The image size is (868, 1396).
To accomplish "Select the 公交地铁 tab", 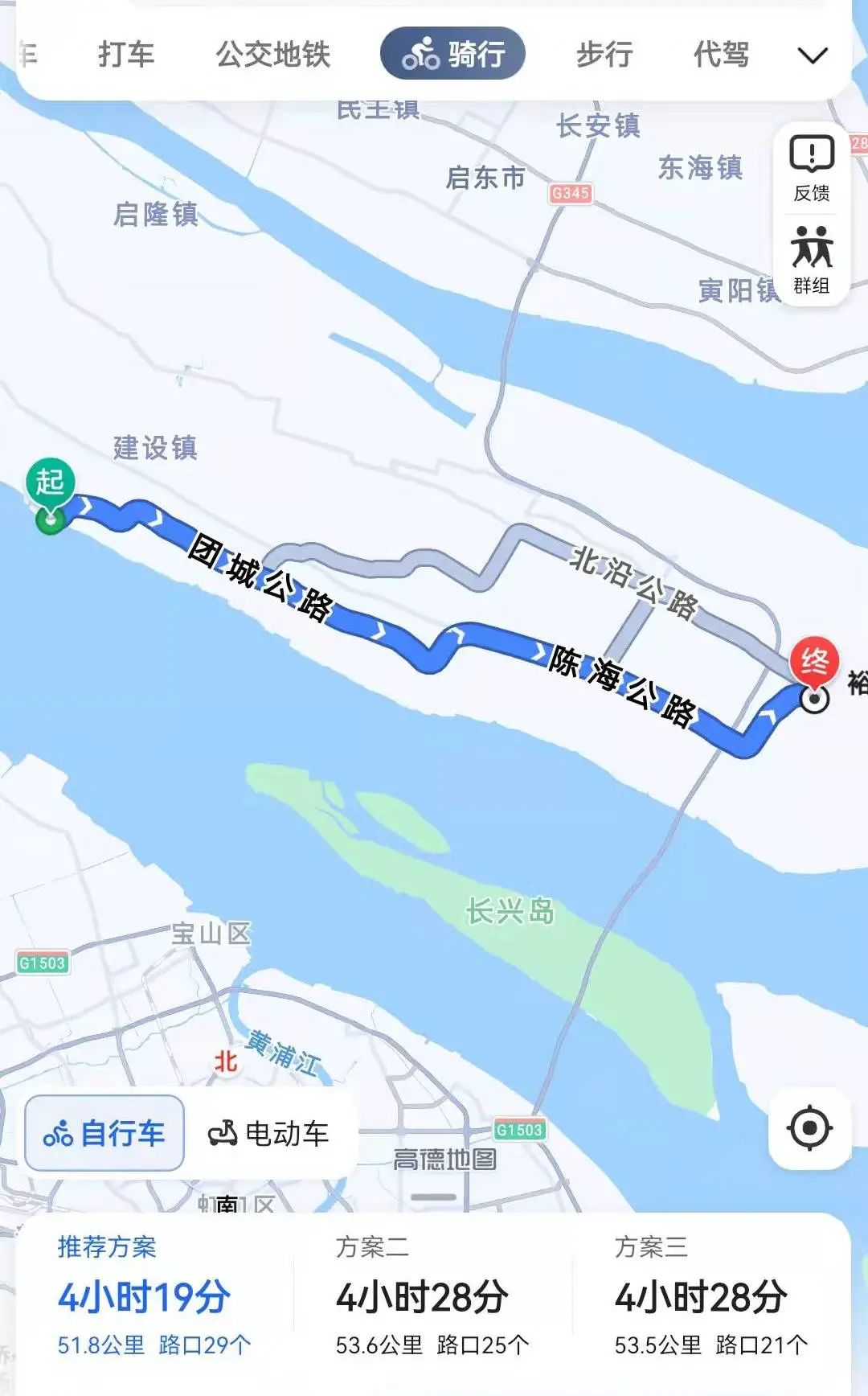I will point(273,54).
